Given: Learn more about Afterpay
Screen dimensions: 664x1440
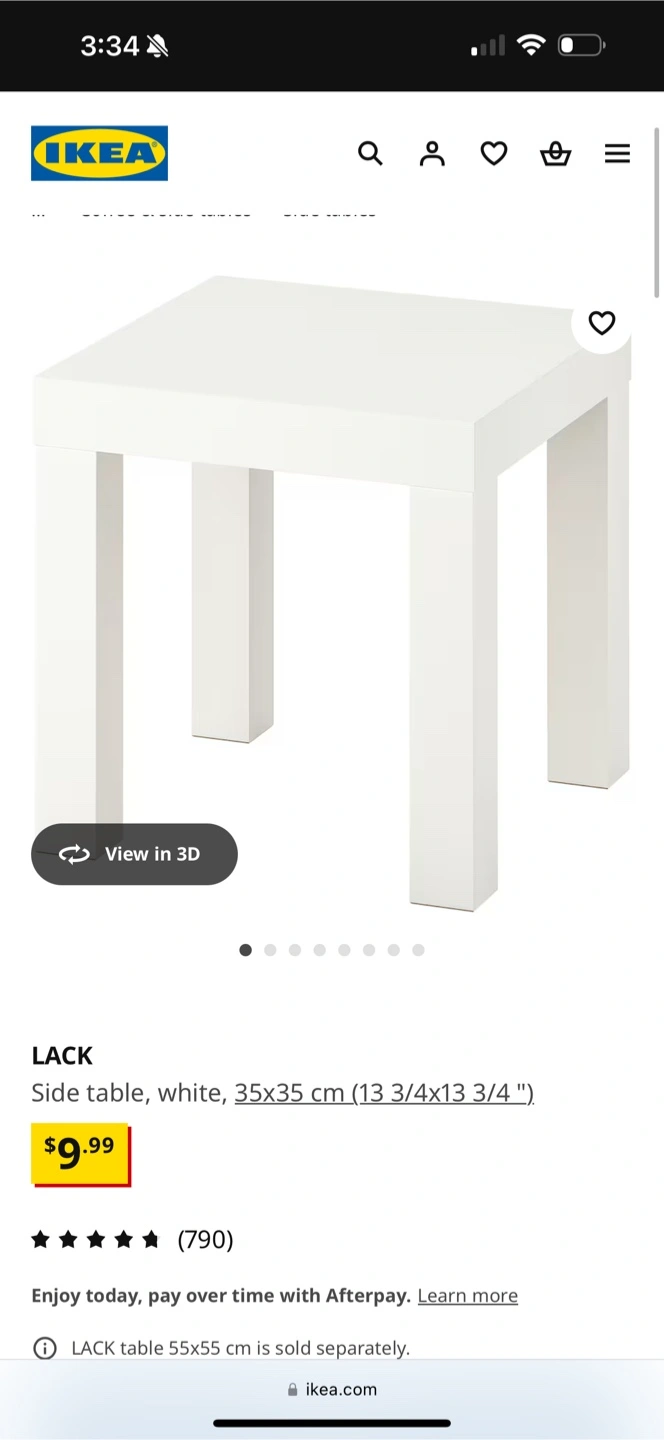Looking at the screenshot, I should click(x=467, y=1296).
